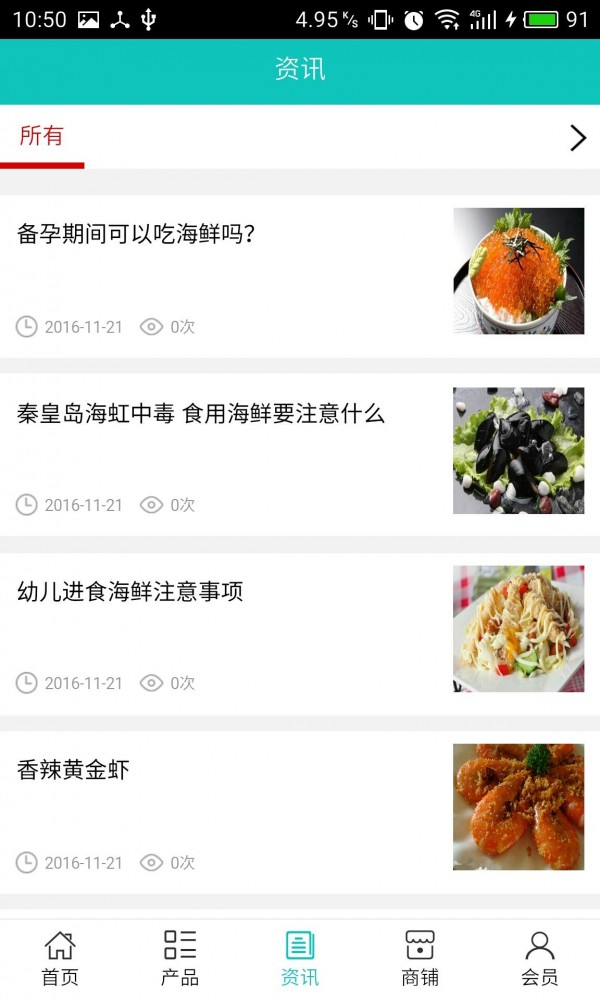Read 秦皇岛海虹中毒 食用海鲜要注意什么 article
Image resolution: width=600 pixels, height=1000 pixels.
(x=201, y=413)
